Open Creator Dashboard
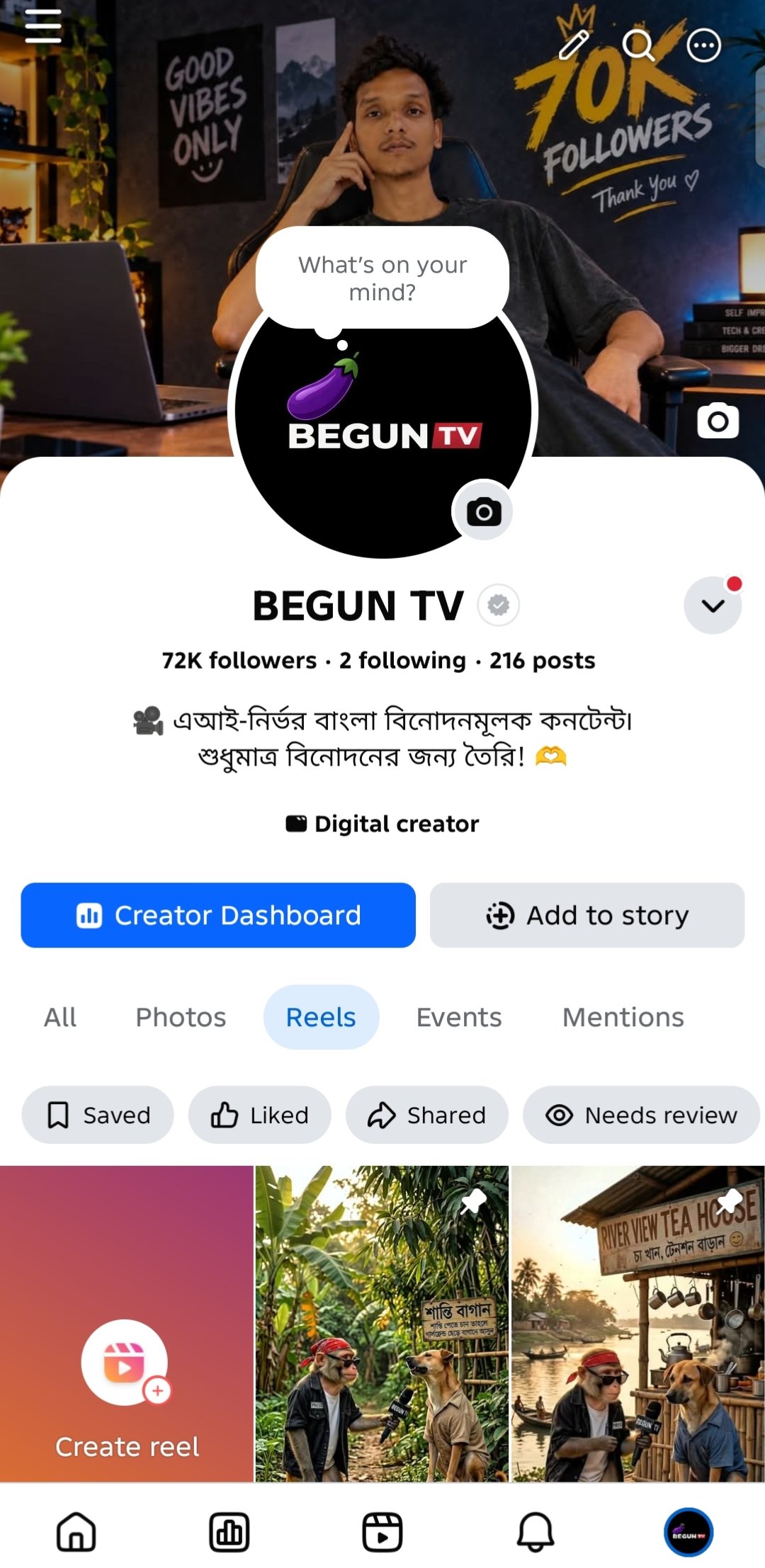765x1568 pixels. point(218,915)
